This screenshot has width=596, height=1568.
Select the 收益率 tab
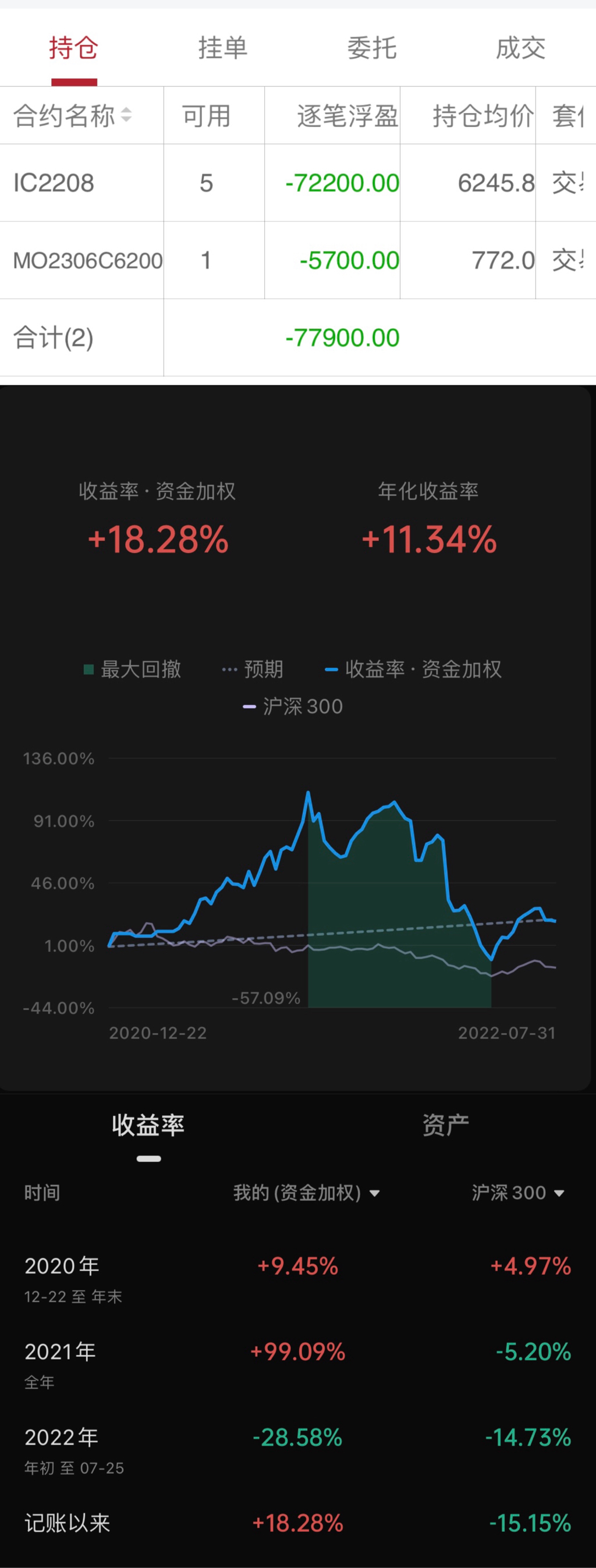tap(148, 1125)
